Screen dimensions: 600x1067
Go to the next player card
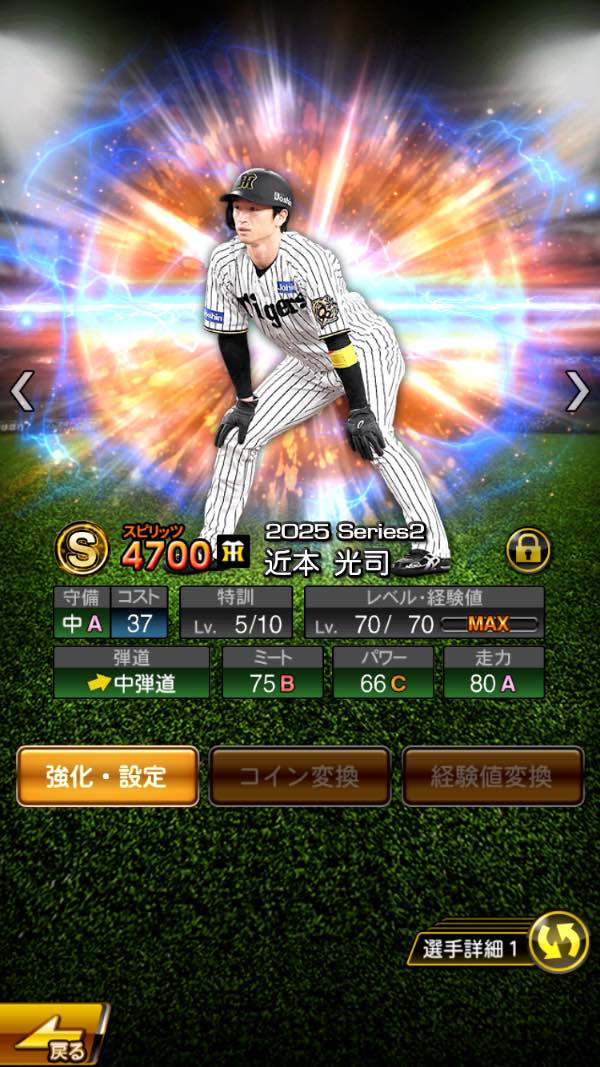[x=577, y=392]
